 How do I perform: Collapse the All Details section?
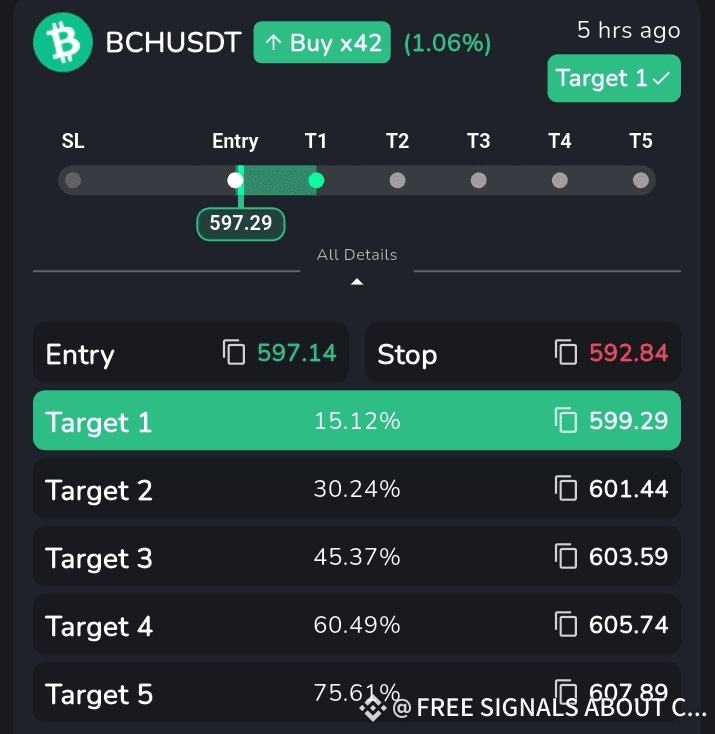tap(357, 281)
